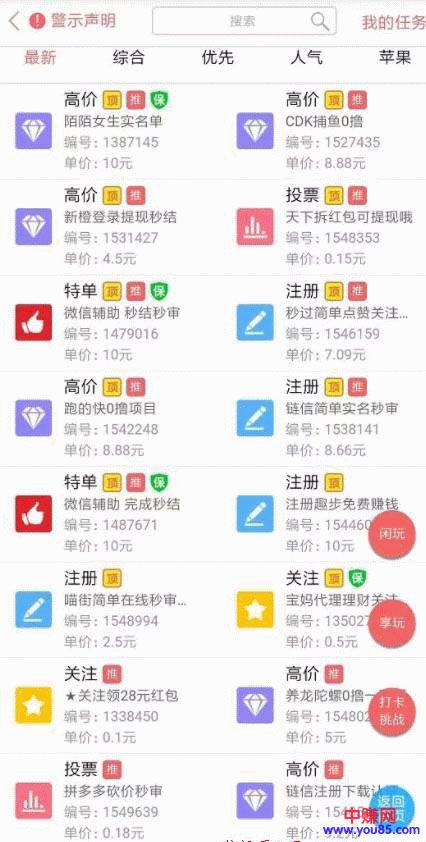Open task 微信辅助 秒结秒审
This screenshot has width=426, height=842.
(107, 322)
